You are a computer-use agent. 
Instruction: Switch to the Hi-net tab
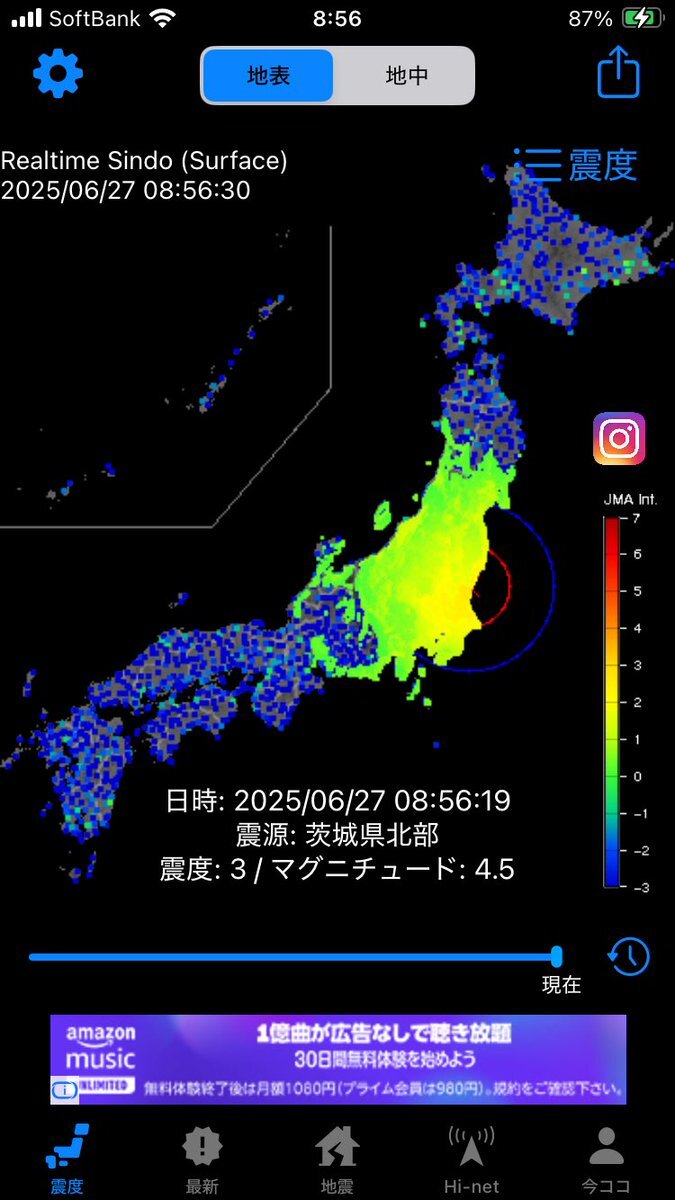tap(472, 1159)
